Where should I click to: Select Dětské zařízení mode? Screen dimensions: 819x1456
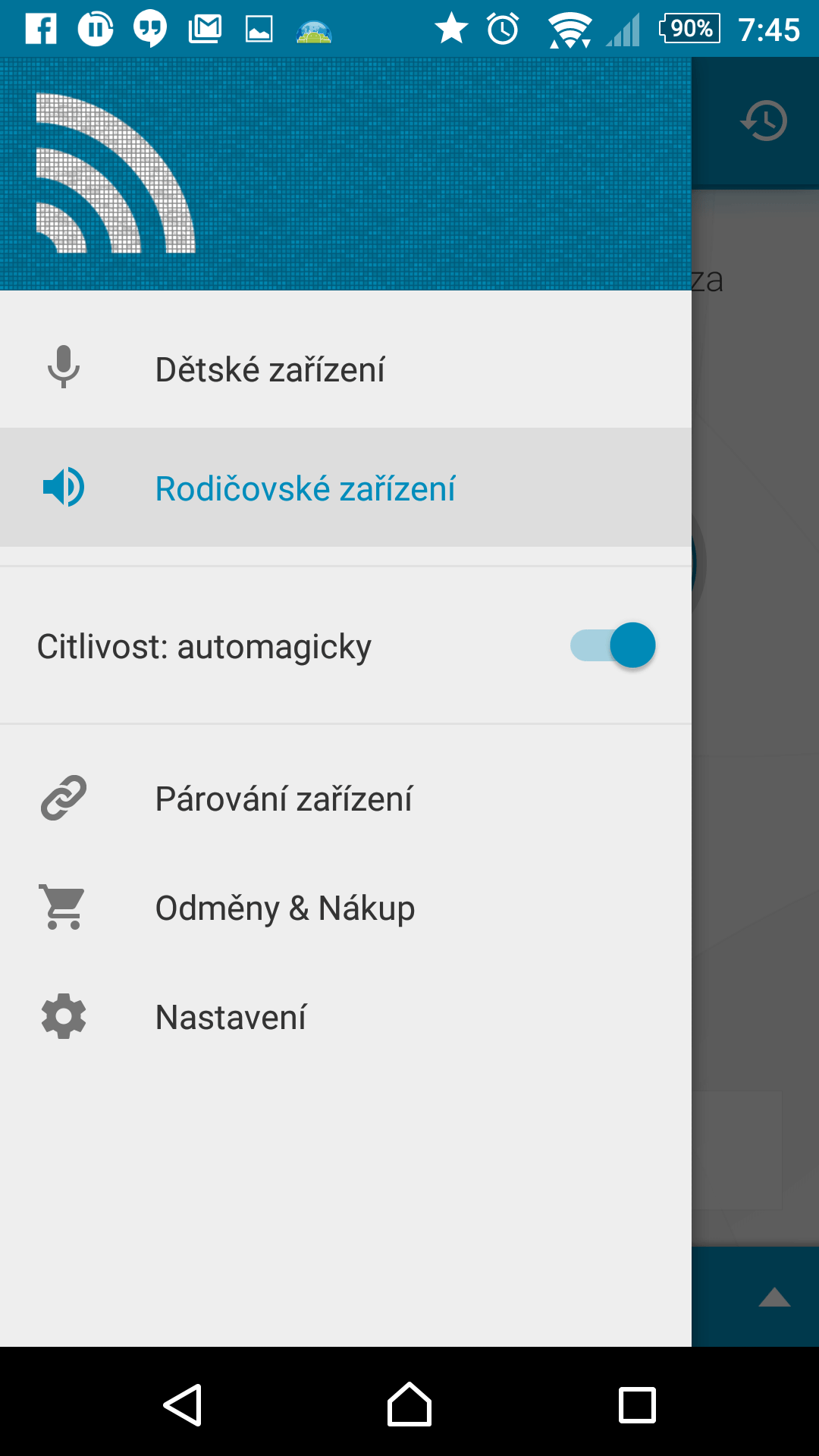(346, 369)
